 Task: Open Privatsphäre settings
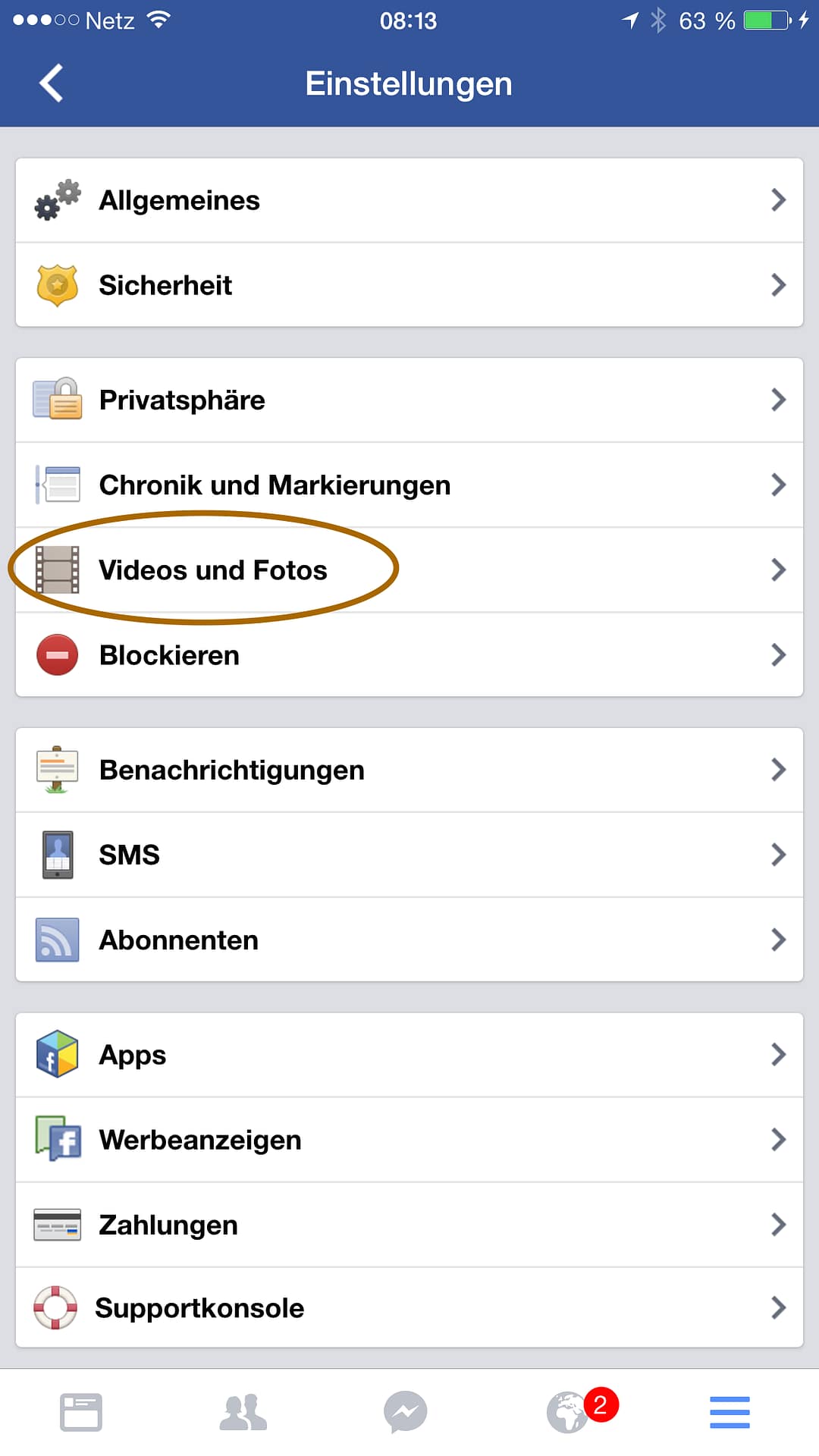(x=409, y=400)
